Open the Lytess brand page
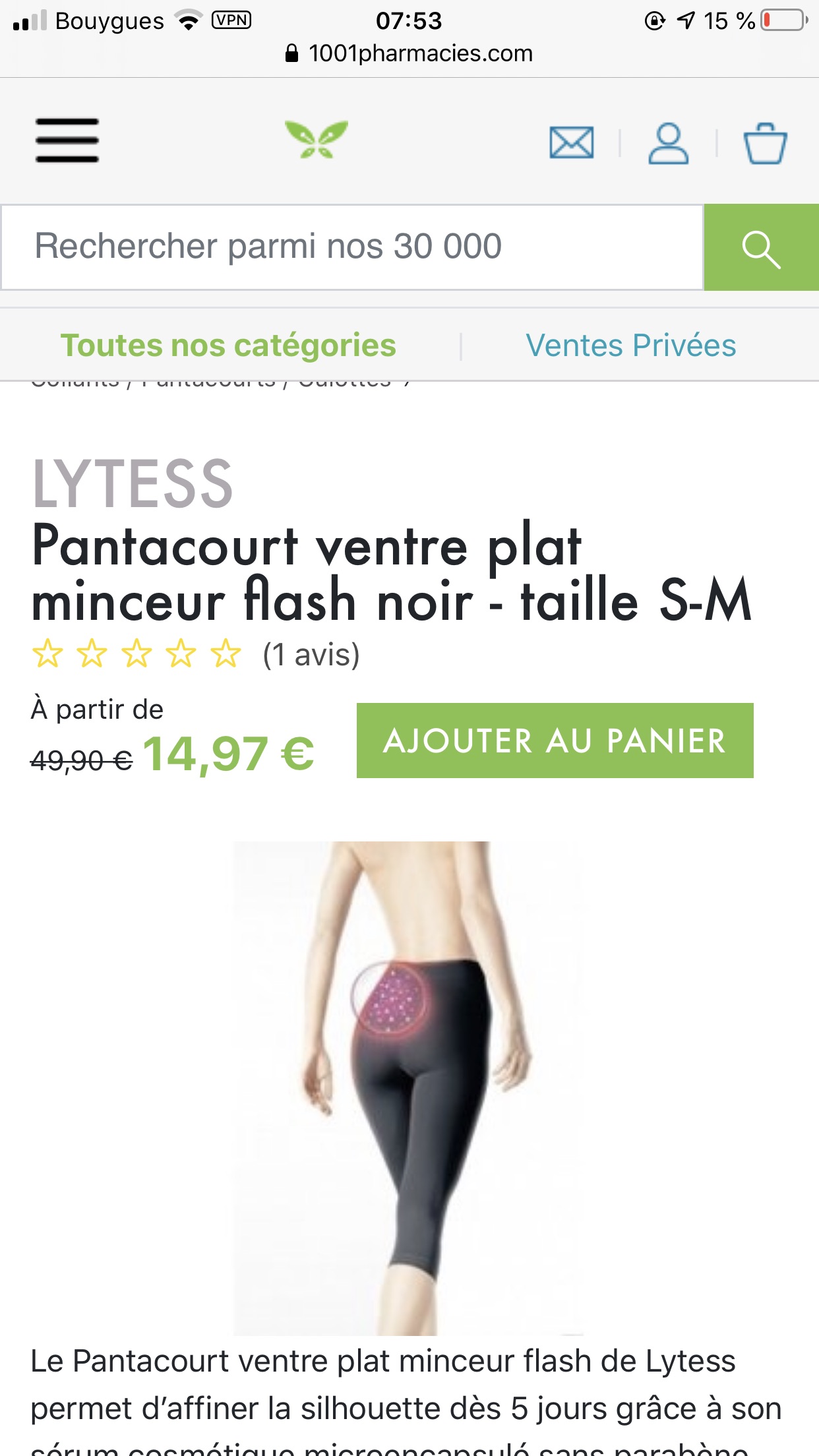 [x=133, y=485]
